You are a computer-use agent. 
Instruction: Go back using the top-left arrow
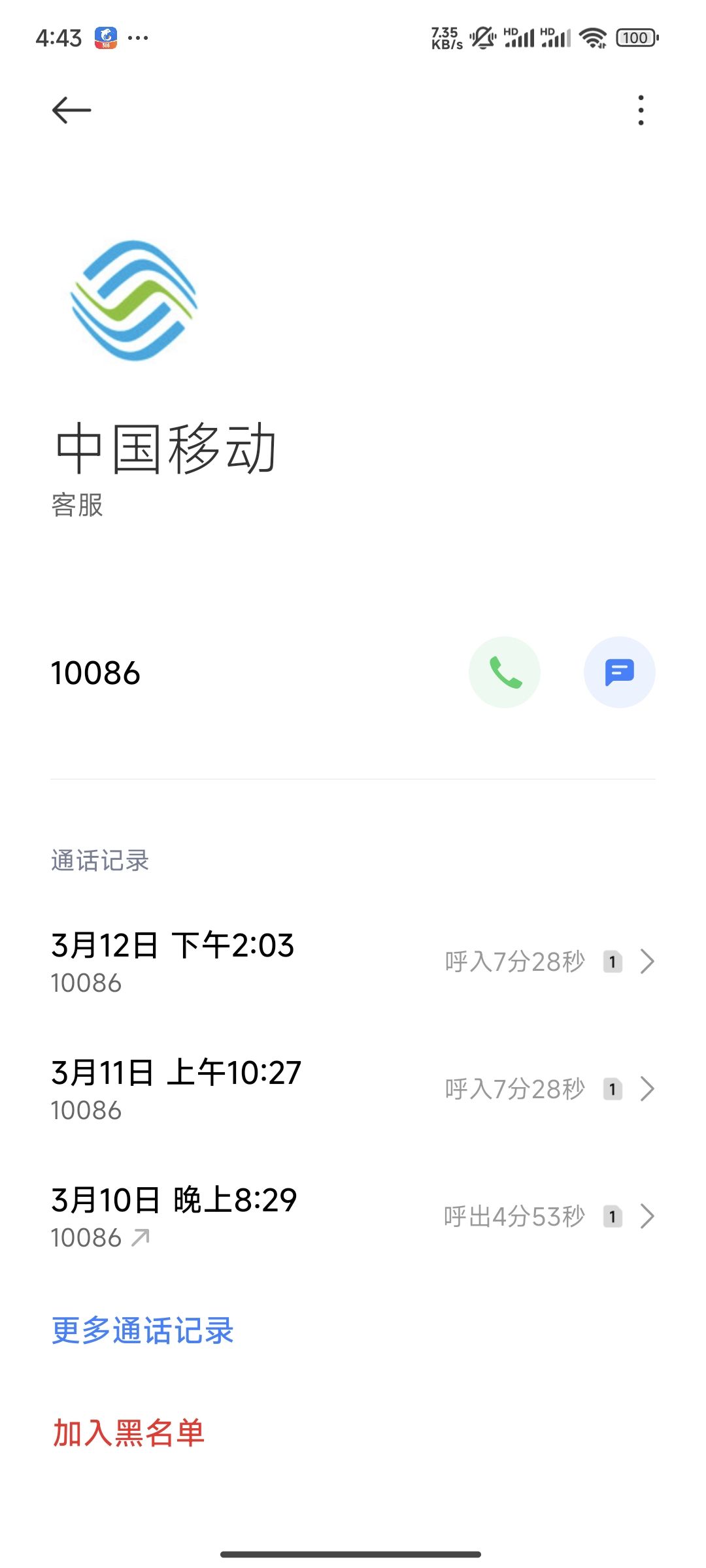71,110
